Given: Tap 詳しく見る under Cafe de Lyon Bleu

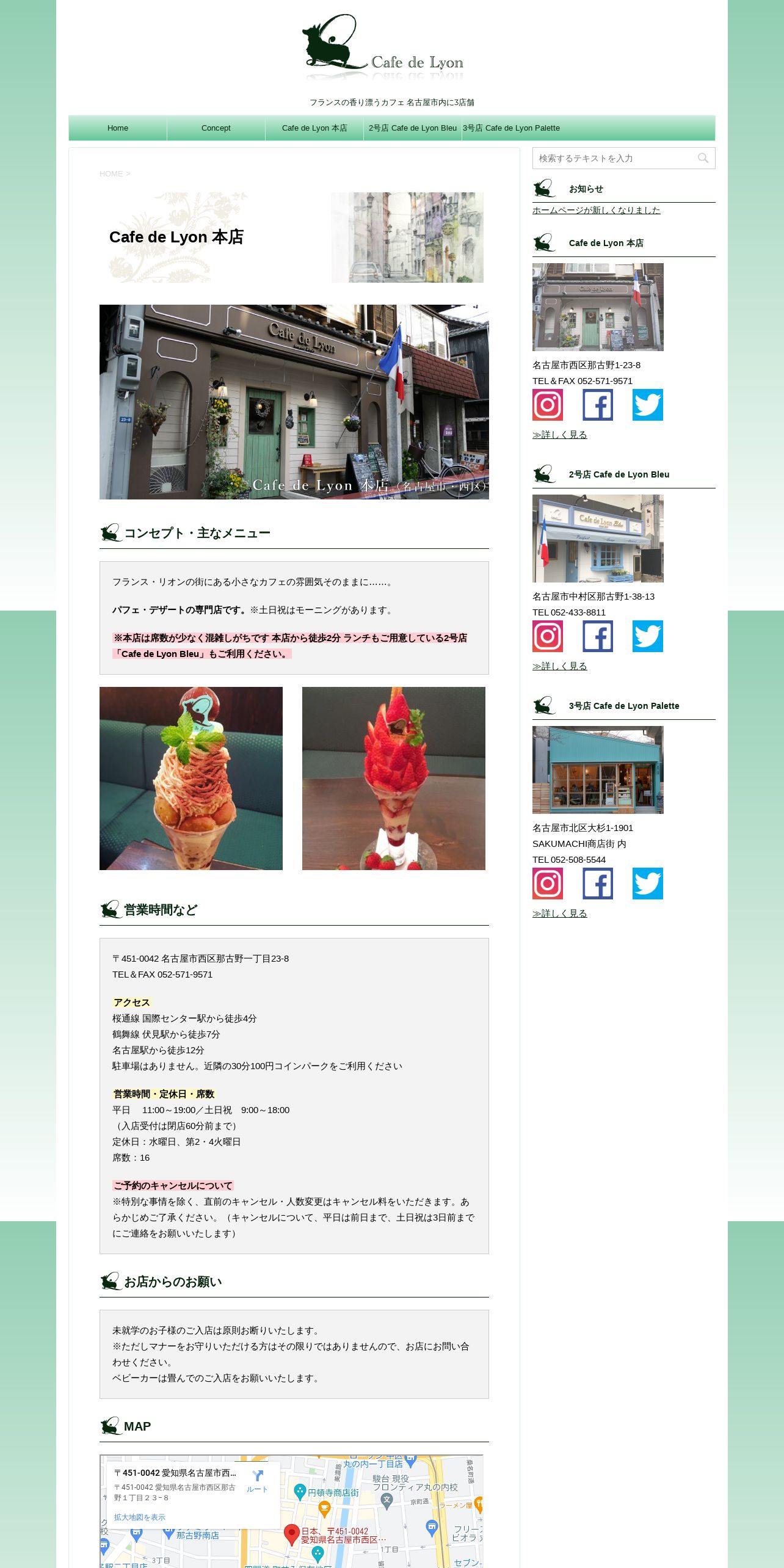Looking at the screenshot, I should coord(560,666).
